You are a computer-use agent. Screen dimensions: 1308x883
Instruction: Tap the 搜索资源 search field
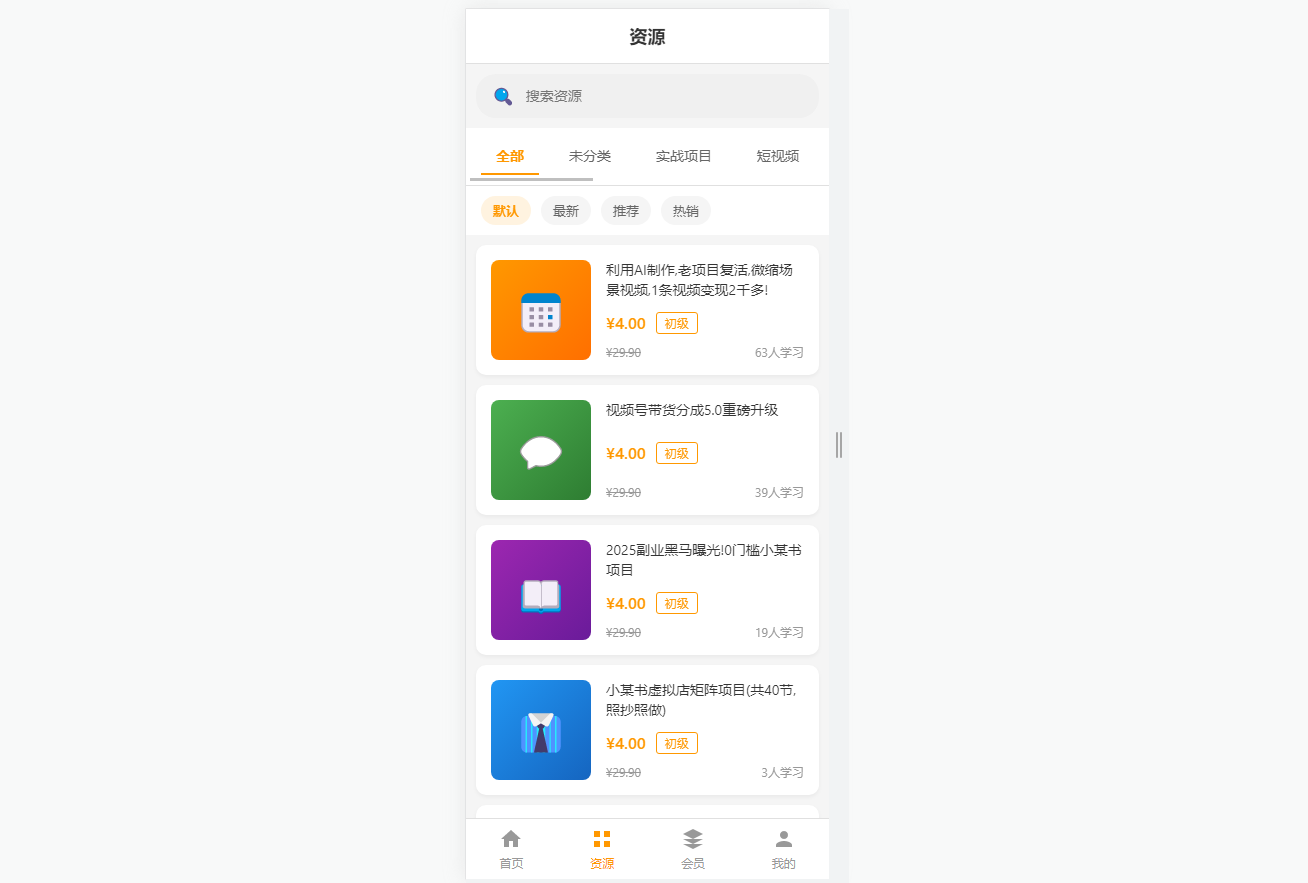coord(660,96)
